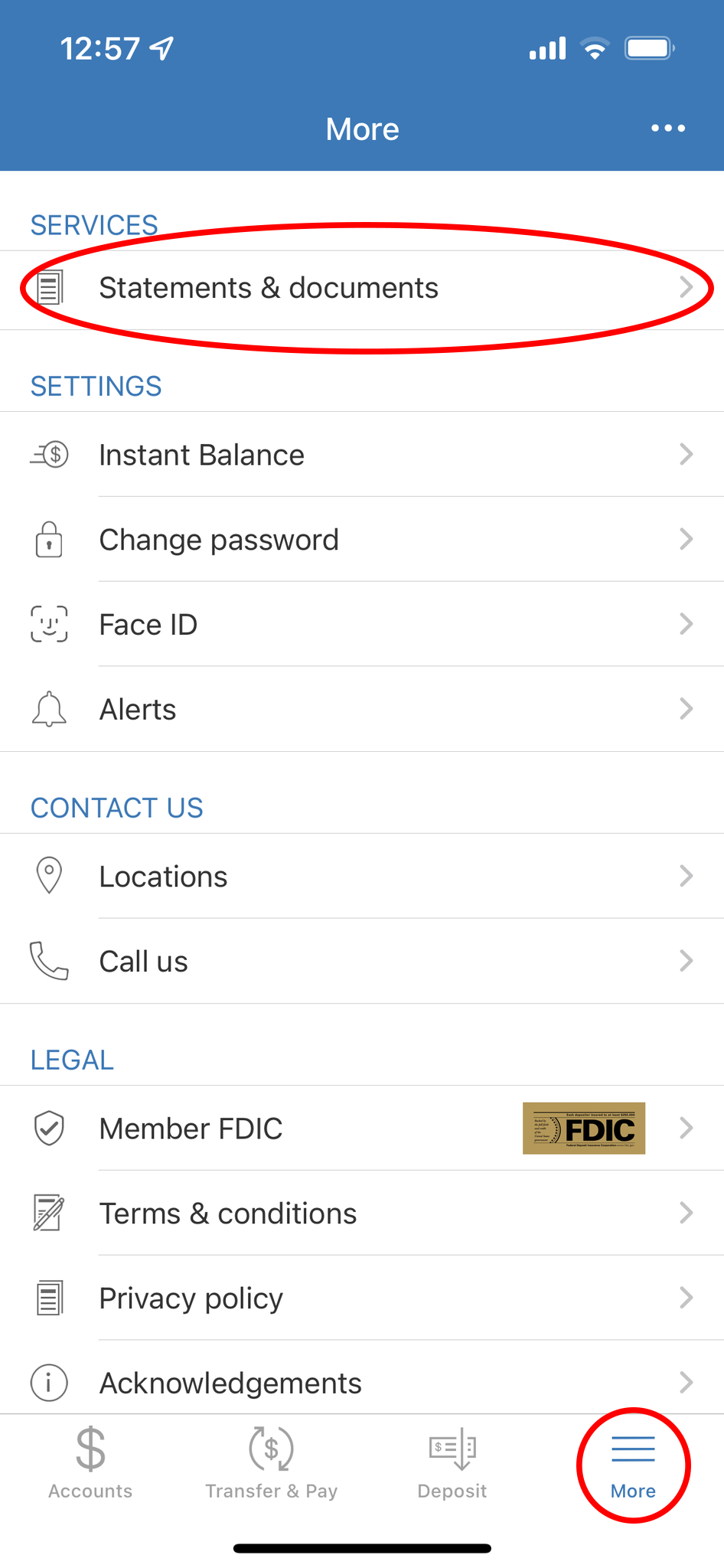Open Terms & conditions

(227, 1213)
